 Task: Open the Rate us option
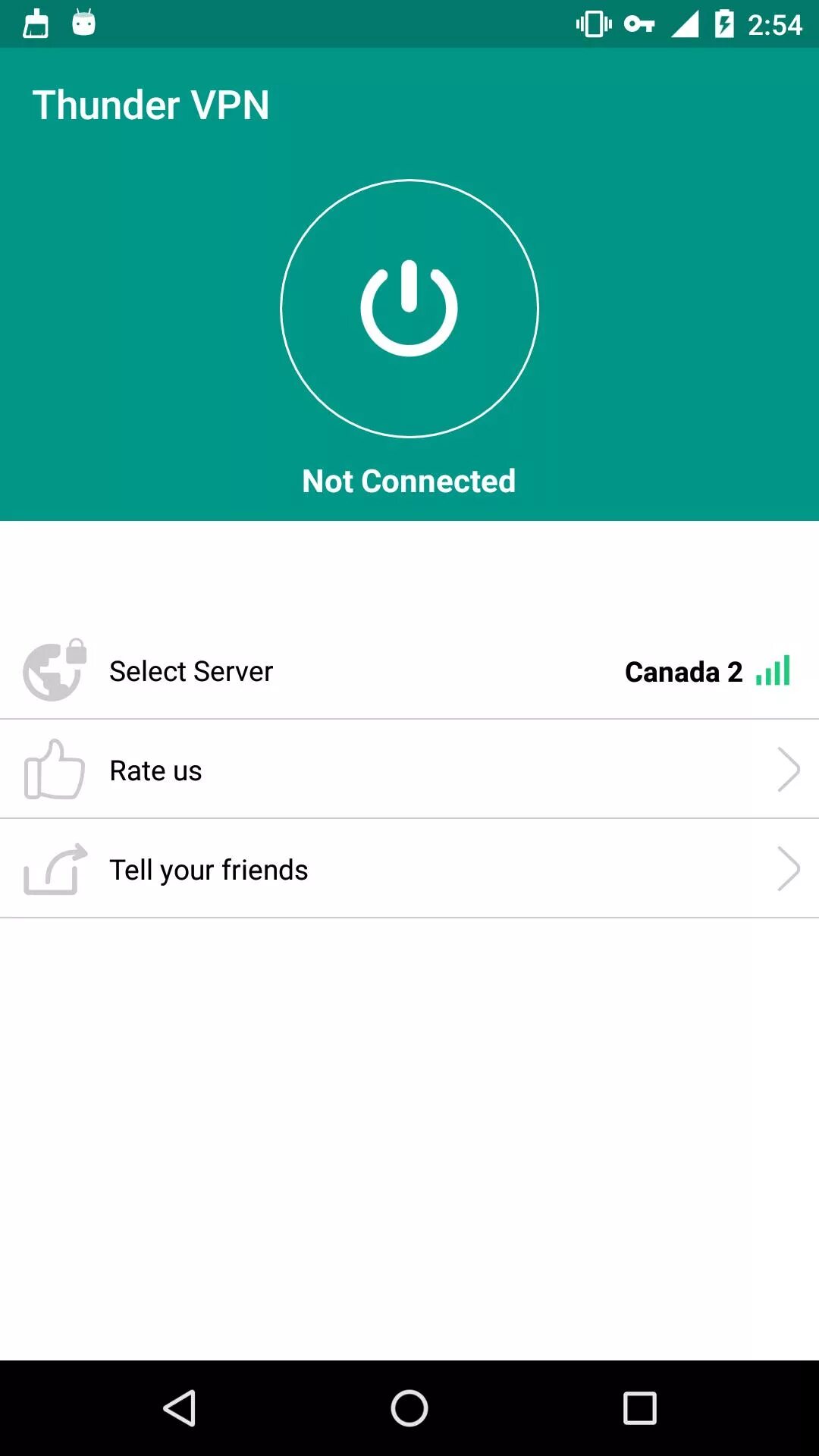pos(409,770)
